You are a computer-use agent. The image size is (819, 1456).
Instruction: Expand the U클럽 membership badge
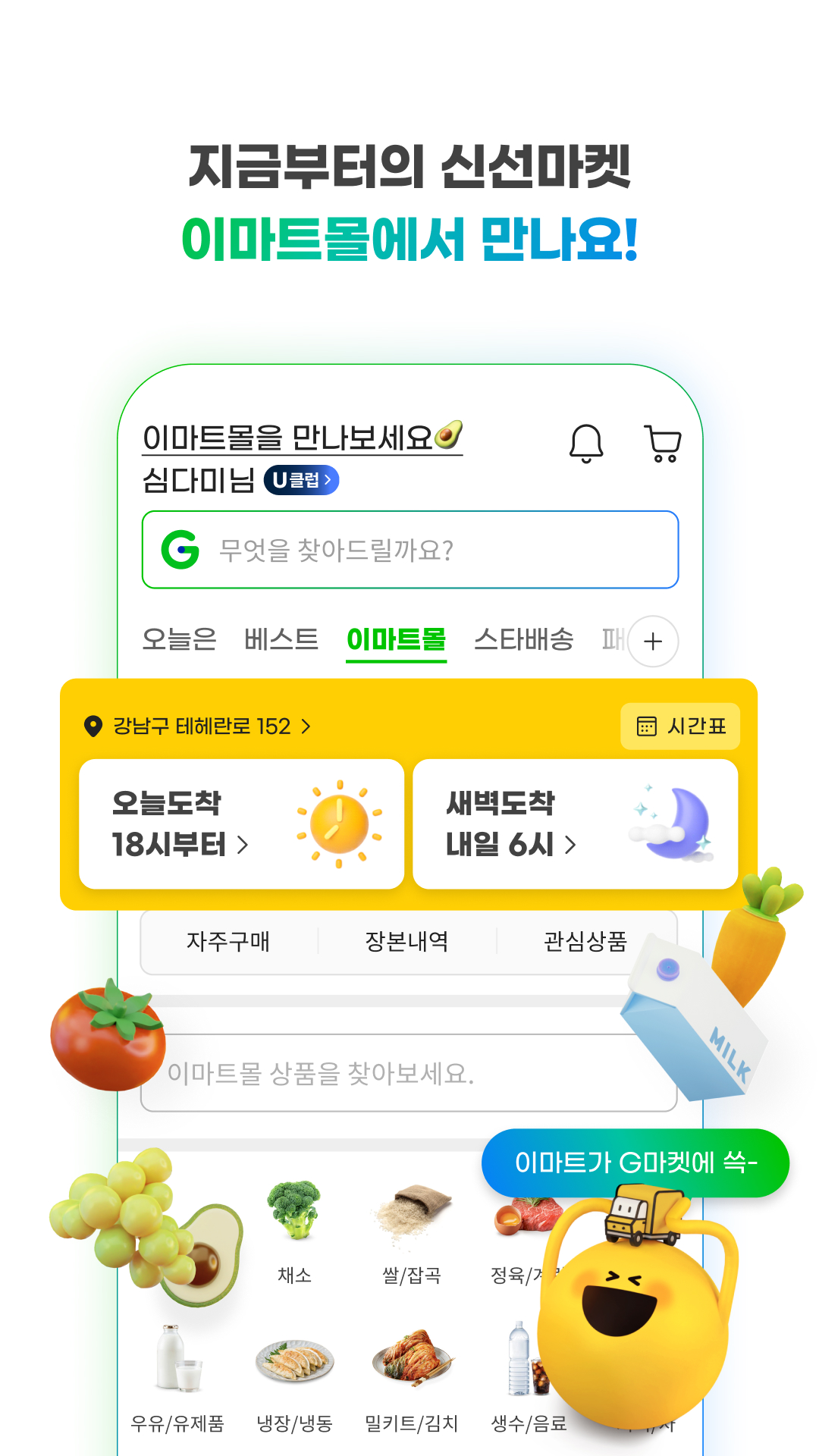(x=300, y=479)
